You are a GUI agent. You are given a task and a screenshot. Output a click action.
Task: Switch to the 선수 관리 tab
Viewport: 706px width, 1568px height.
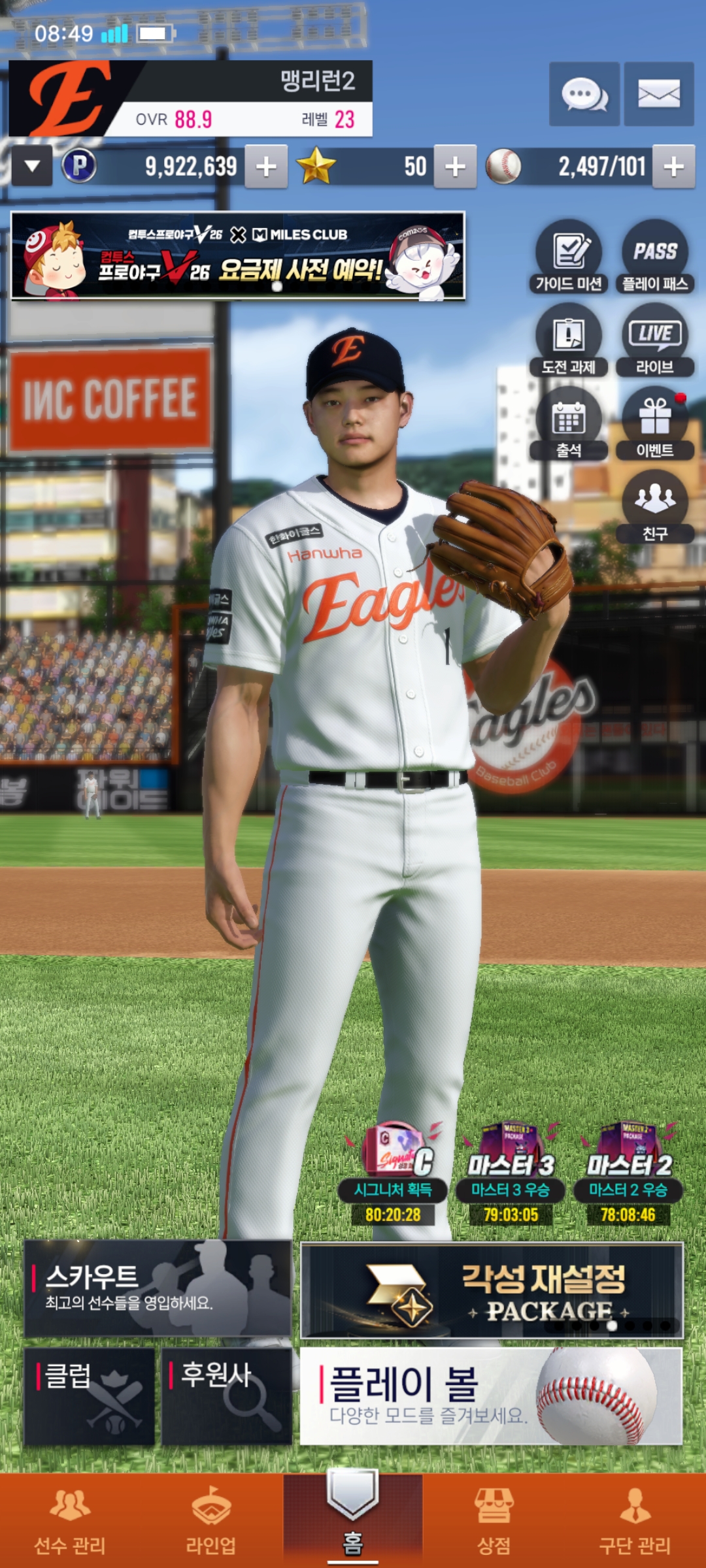70,1520
